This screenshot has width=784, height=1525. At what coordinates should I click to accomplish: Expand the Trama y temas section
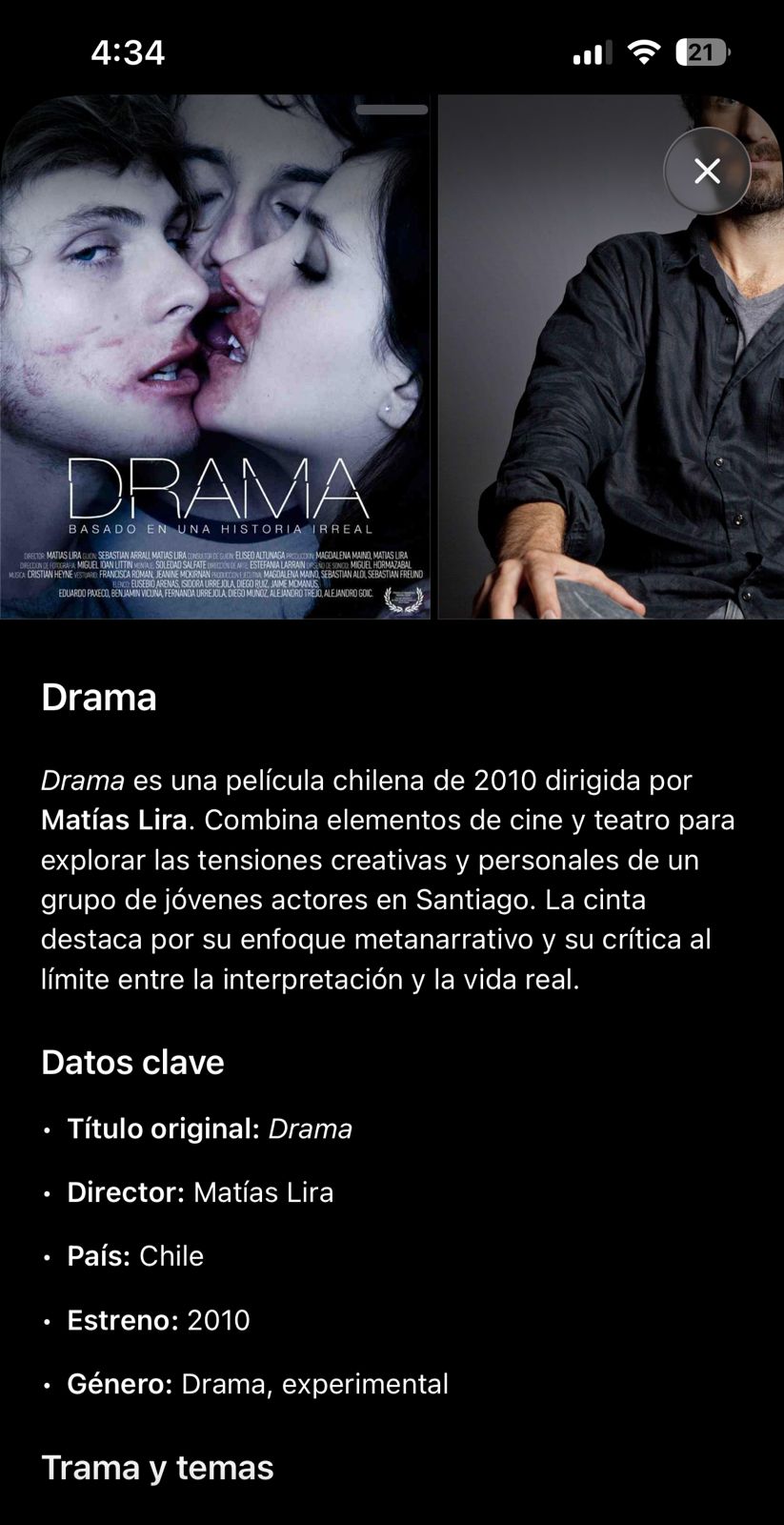tap(157, 1467)
